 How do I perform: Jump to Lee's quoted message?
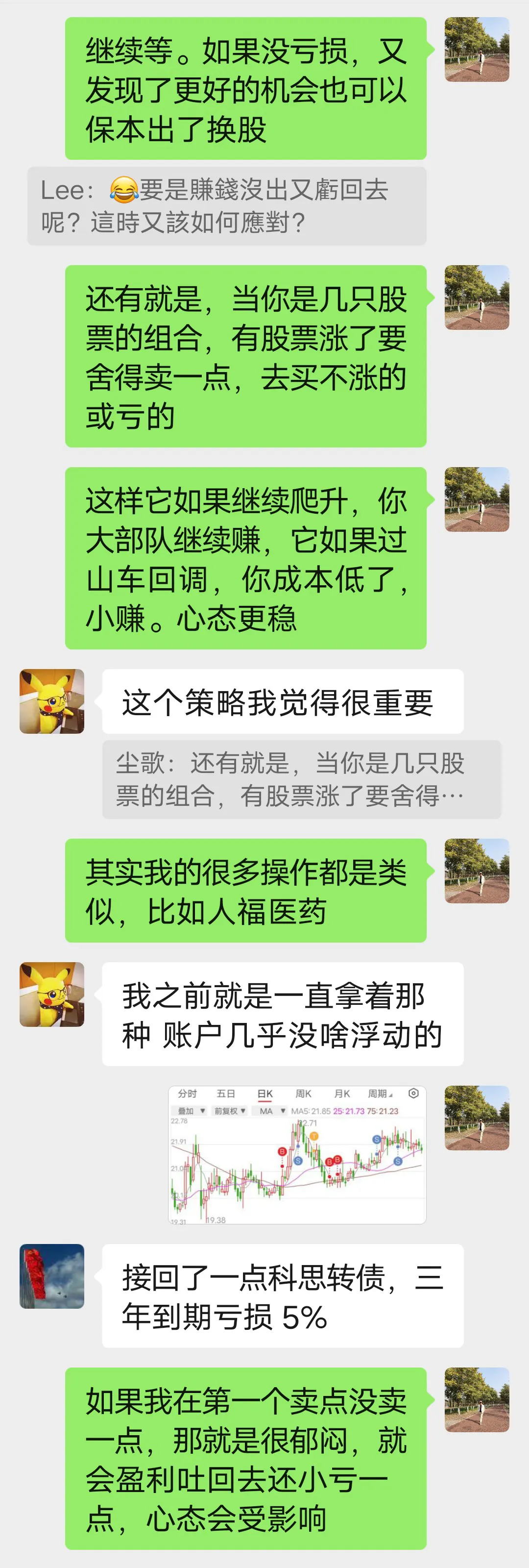[226, 206]
